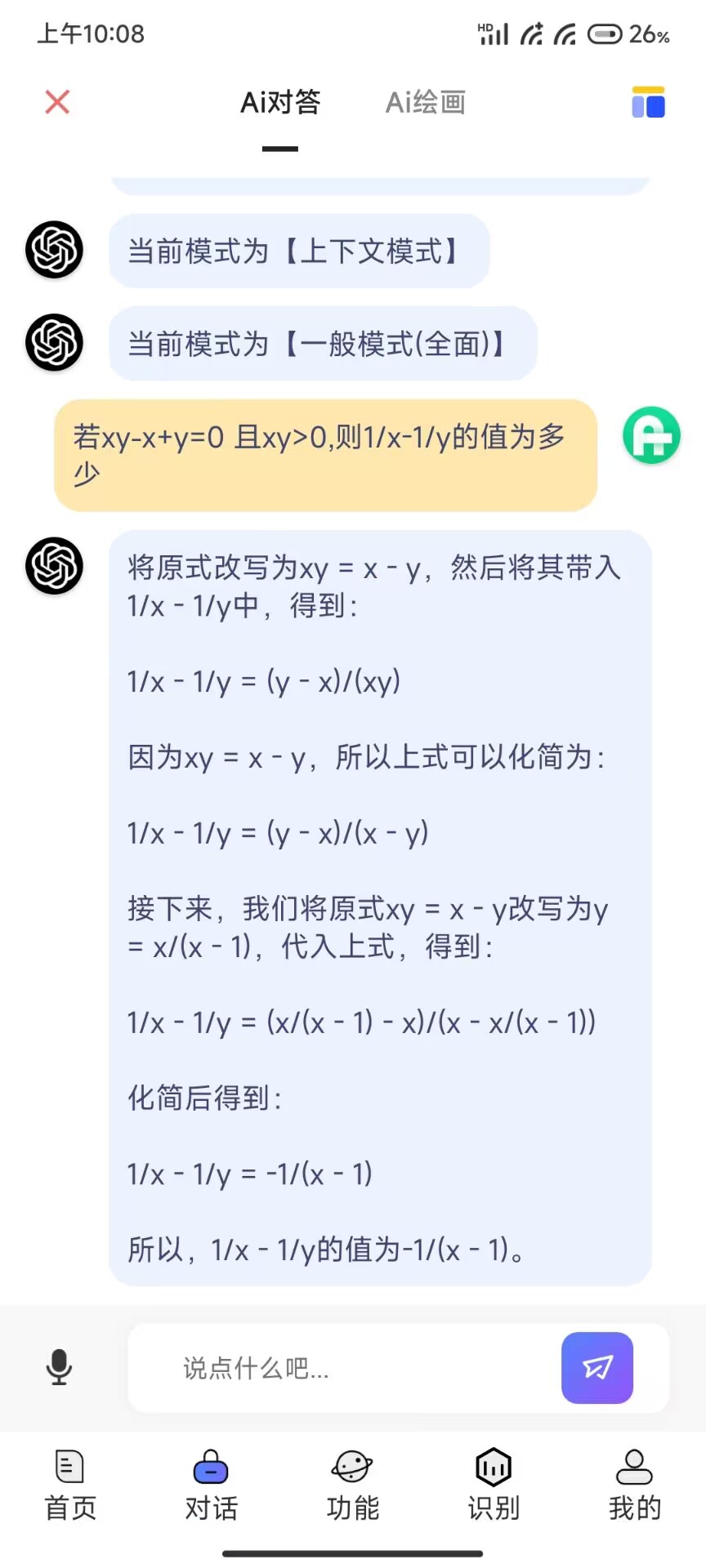The image size is (706, 1568).
Task: Switch to the Ai绘画 tab
Action: [425, 103]
